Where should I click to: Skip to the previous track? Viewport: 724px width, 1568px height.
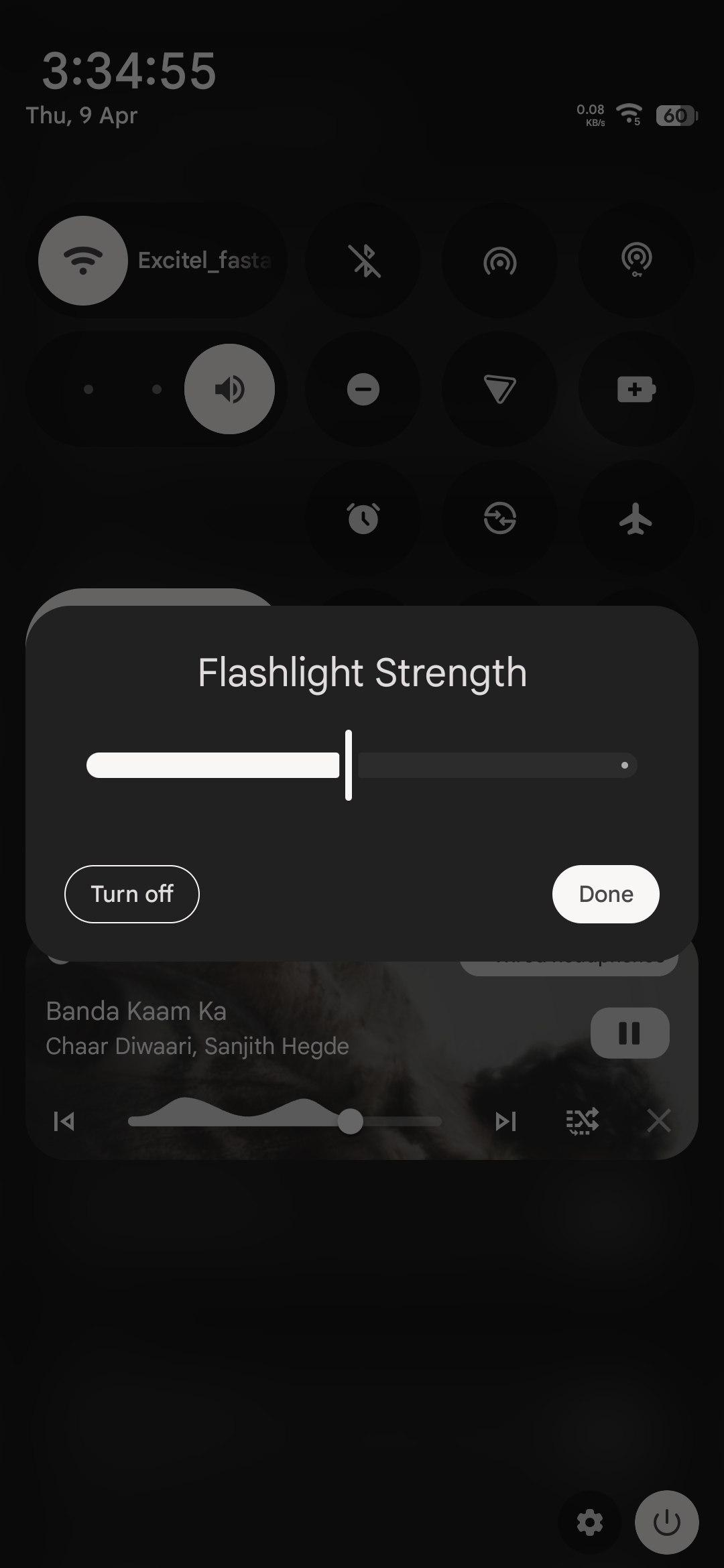[64, 1121]
